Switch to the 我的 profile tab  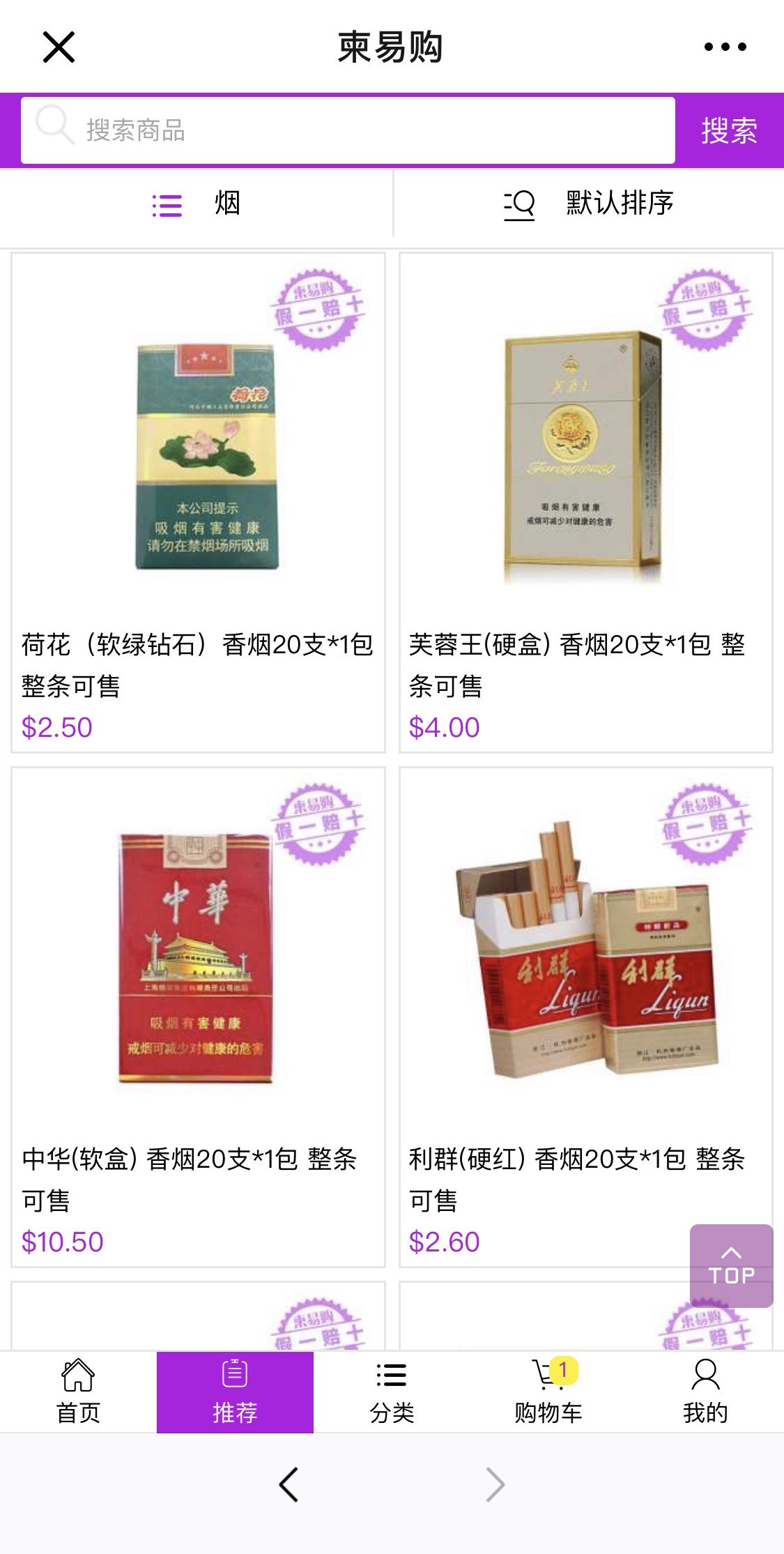click(x=705, y=1392)
